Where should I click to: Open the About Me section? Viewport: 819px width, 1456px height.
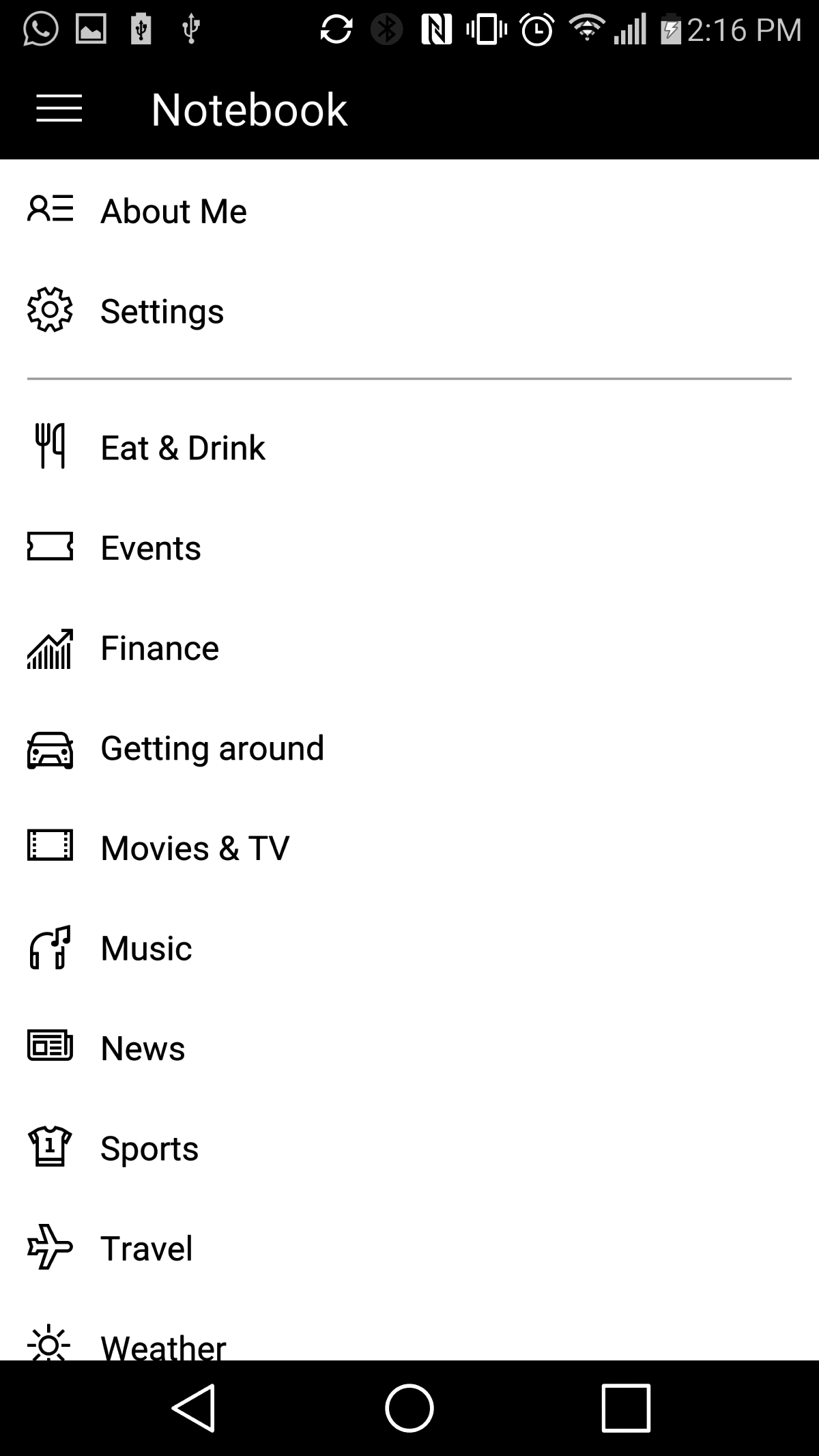tap(409, 210)
